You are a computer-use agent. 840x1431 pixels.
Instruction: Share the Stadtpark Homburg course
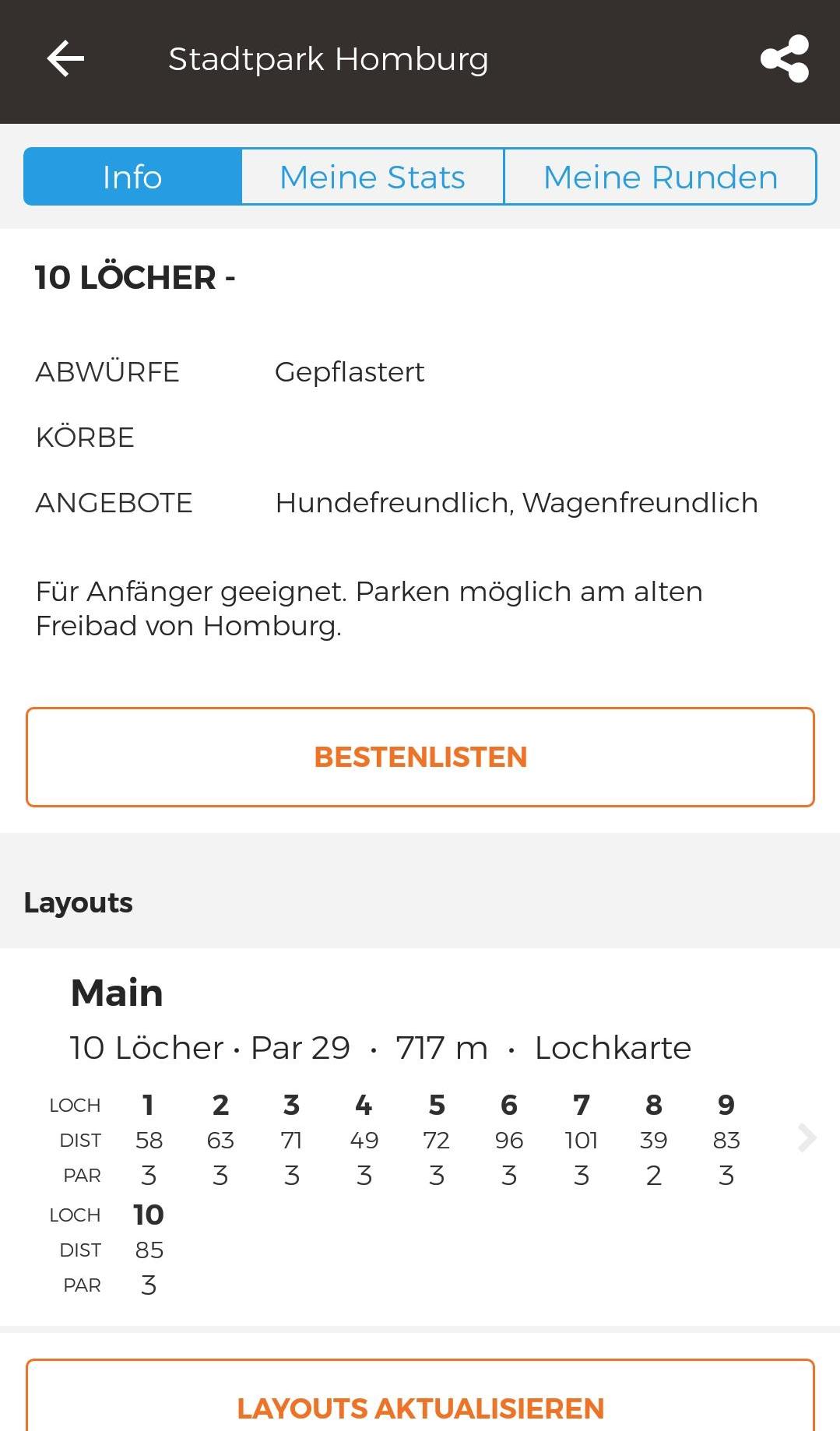point(784,59)
